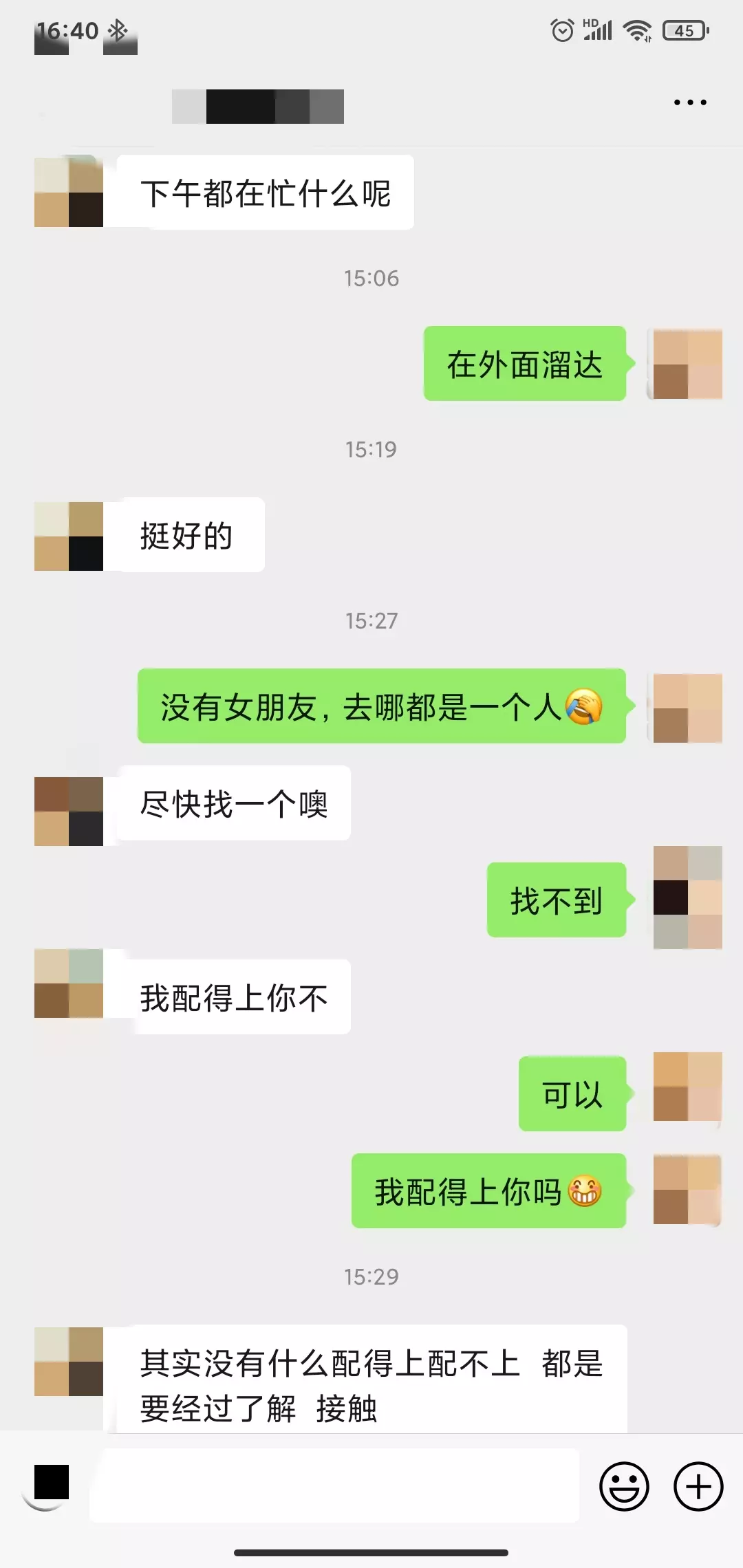View profile from avatar beside "挺好的"
The height and width of the screenshot is (1568, 743).
pos(69,536)
